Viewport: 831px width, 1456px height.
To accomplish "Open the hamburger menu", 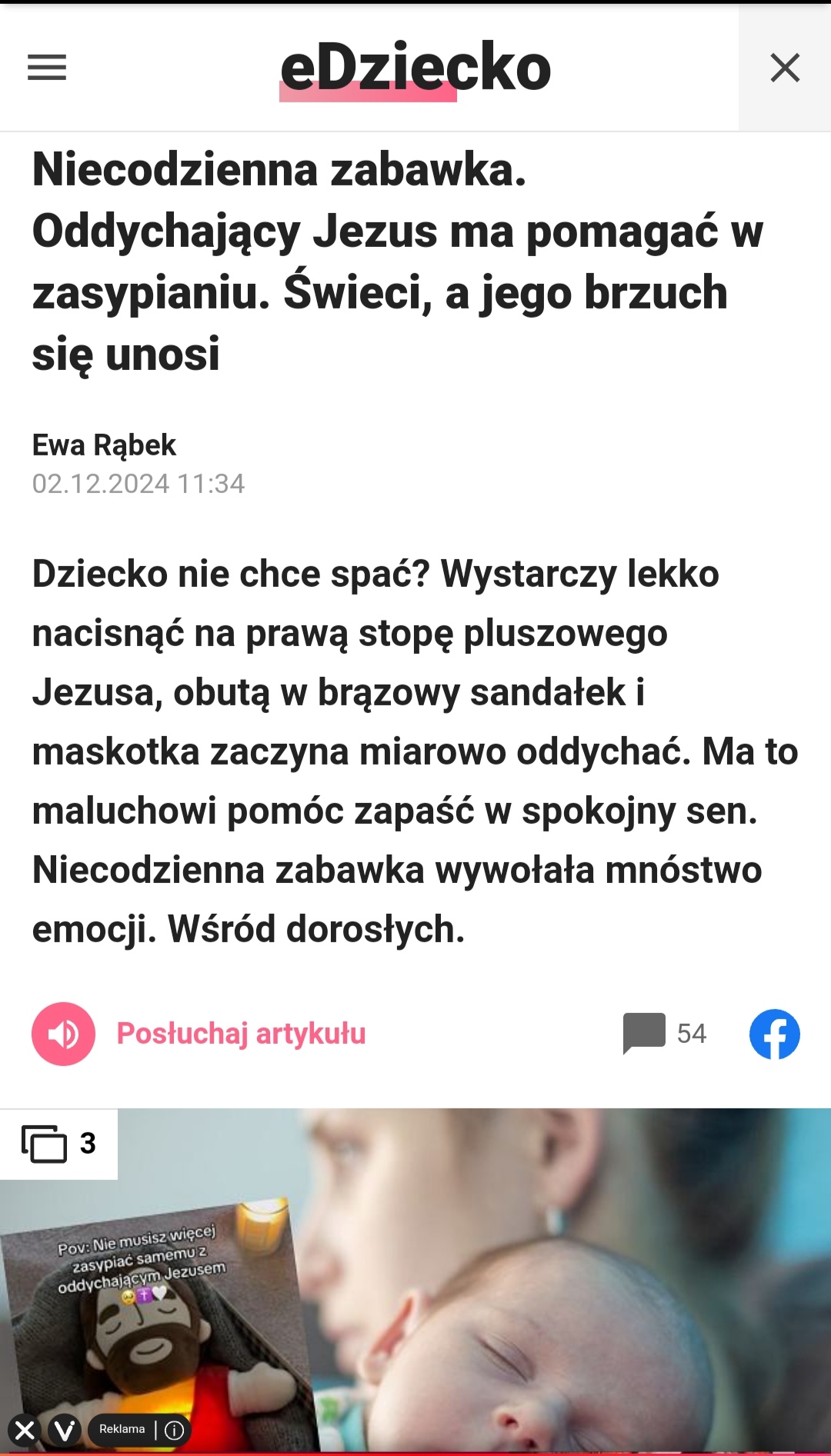I will click(x=47, y=68).
